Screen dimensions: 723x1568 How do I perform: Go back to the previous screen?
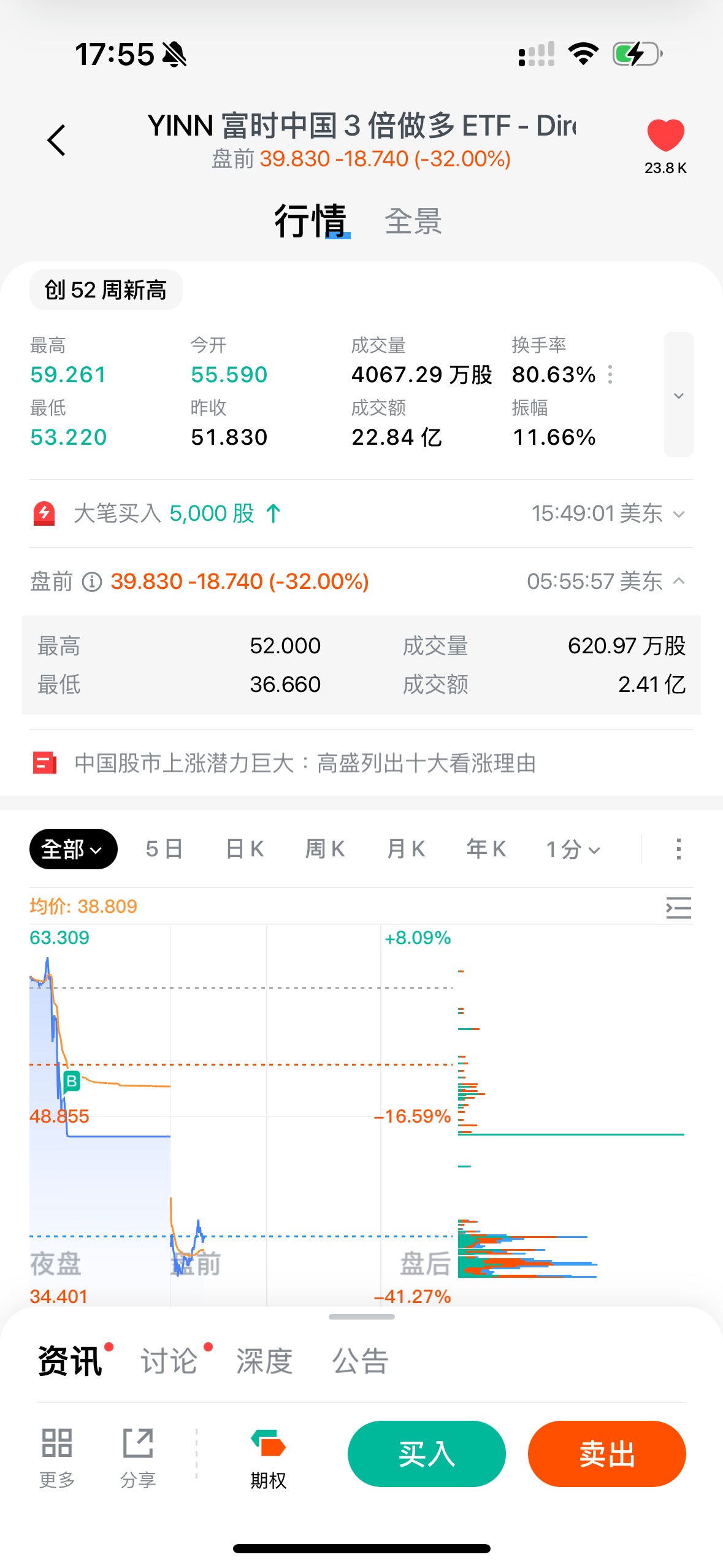coord(56,140)
